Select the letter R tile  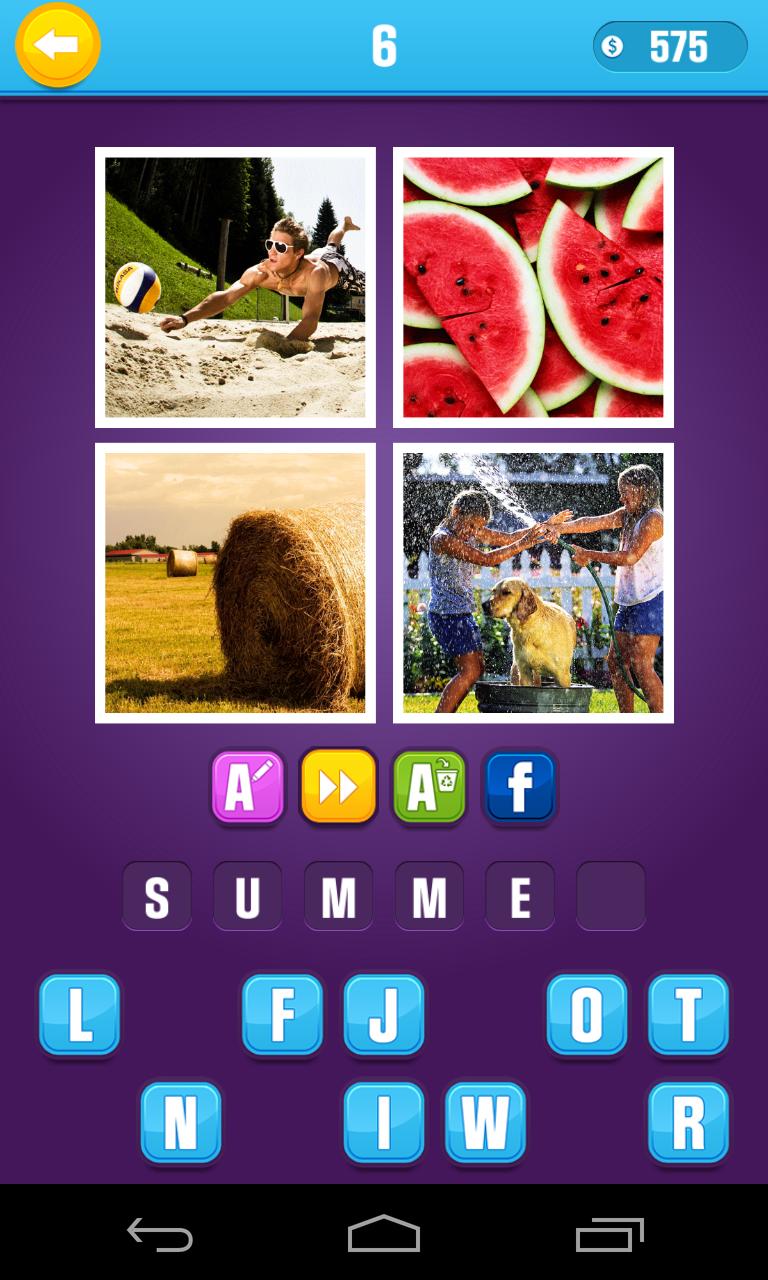coord(688,1123)
